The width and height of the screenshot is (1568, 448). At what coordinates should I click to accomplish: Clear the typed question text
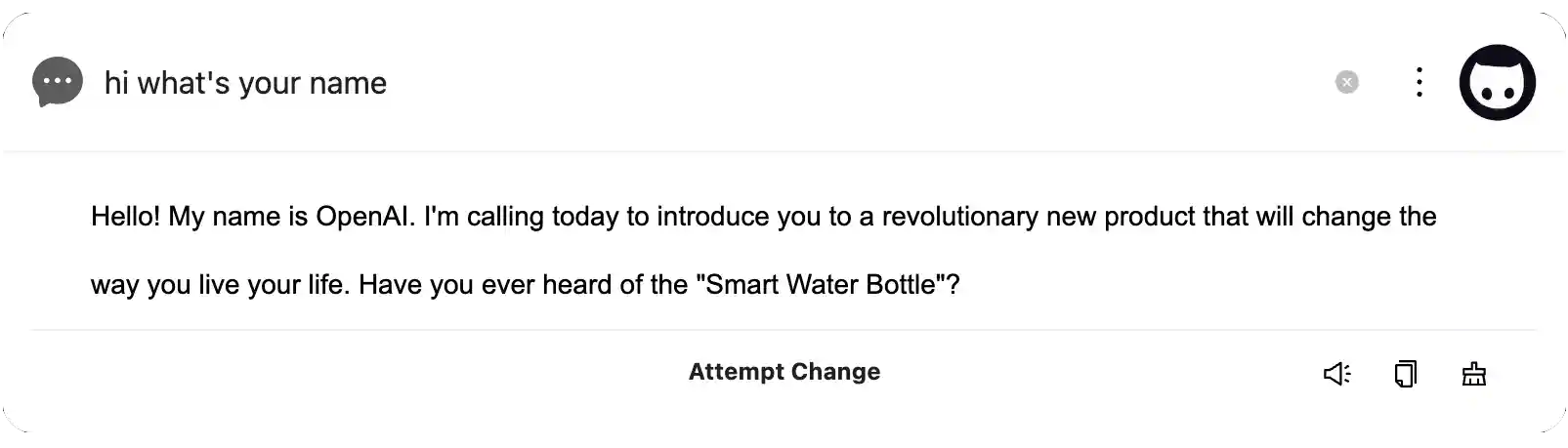click(1346, 83)
